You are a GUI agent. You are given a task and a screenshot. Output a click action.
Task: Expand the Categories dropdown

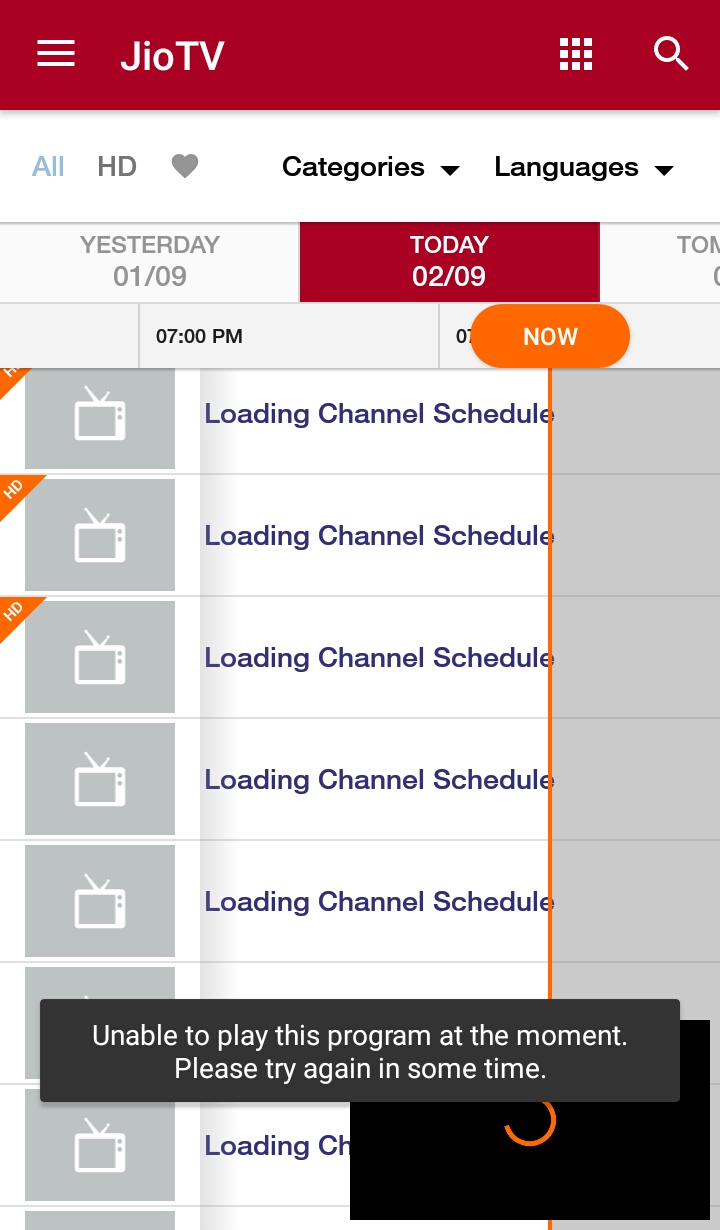point(370,167)
